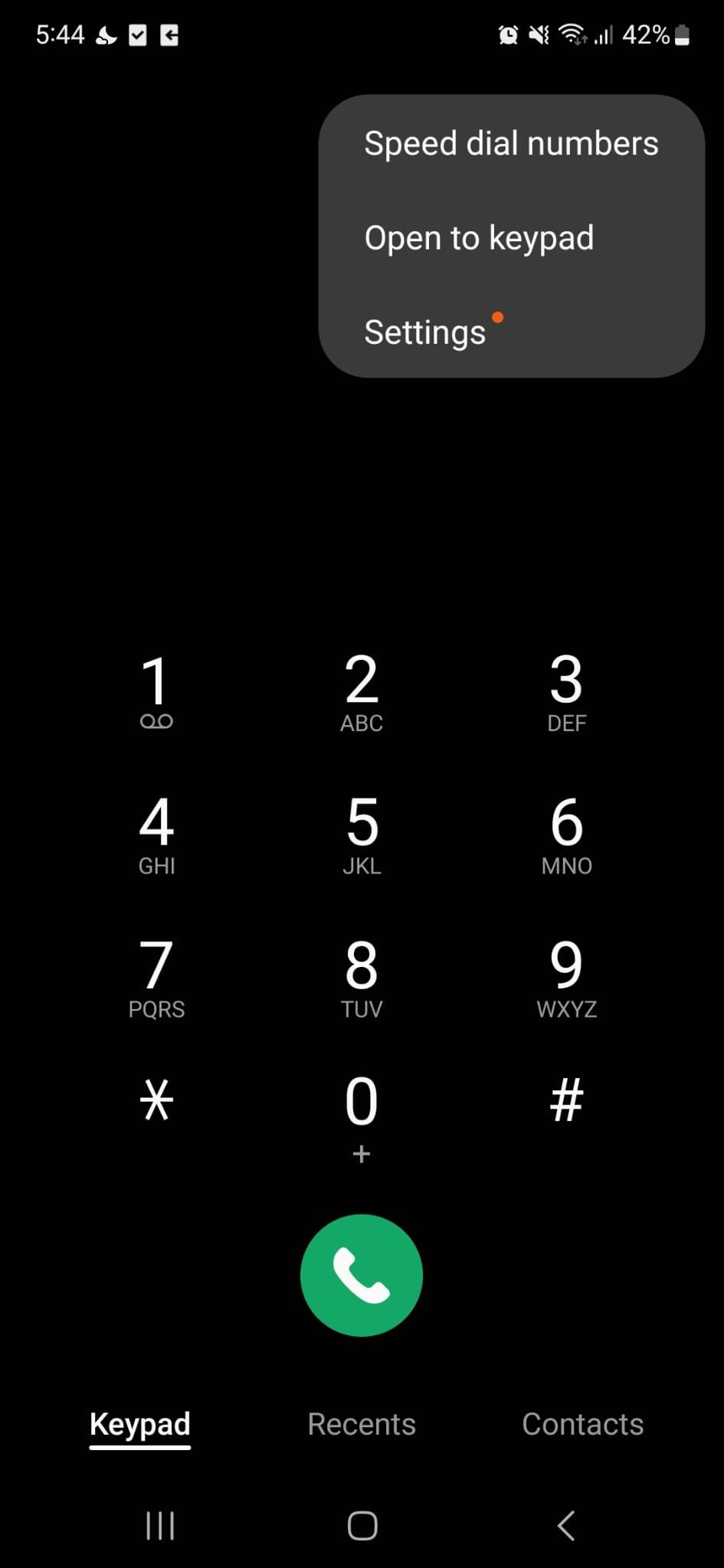Select the Keypad tab
The width and height of the screenshot is (724, 1568).
tap(140, 1424)
